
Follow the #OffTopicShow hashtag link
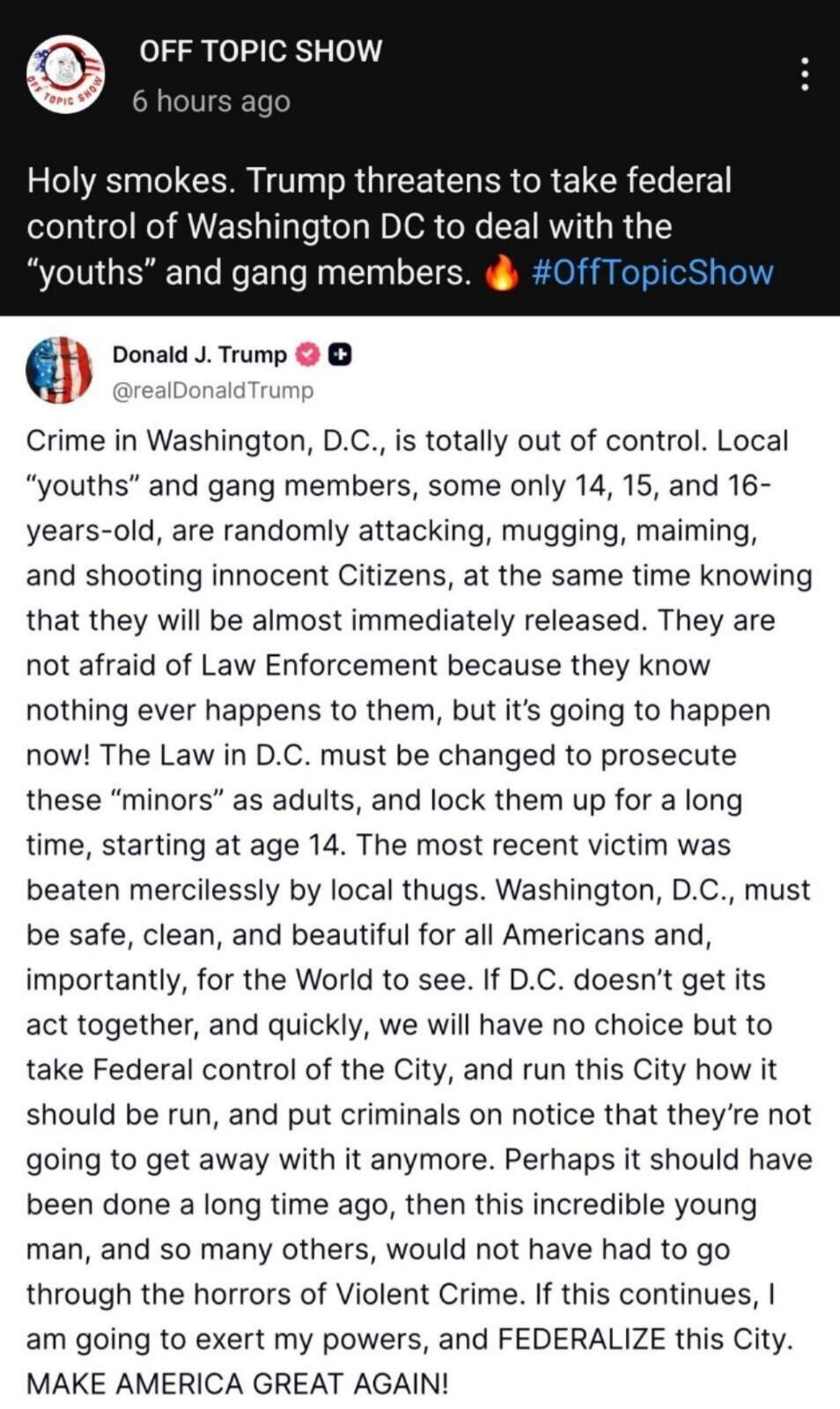(653, 272)
